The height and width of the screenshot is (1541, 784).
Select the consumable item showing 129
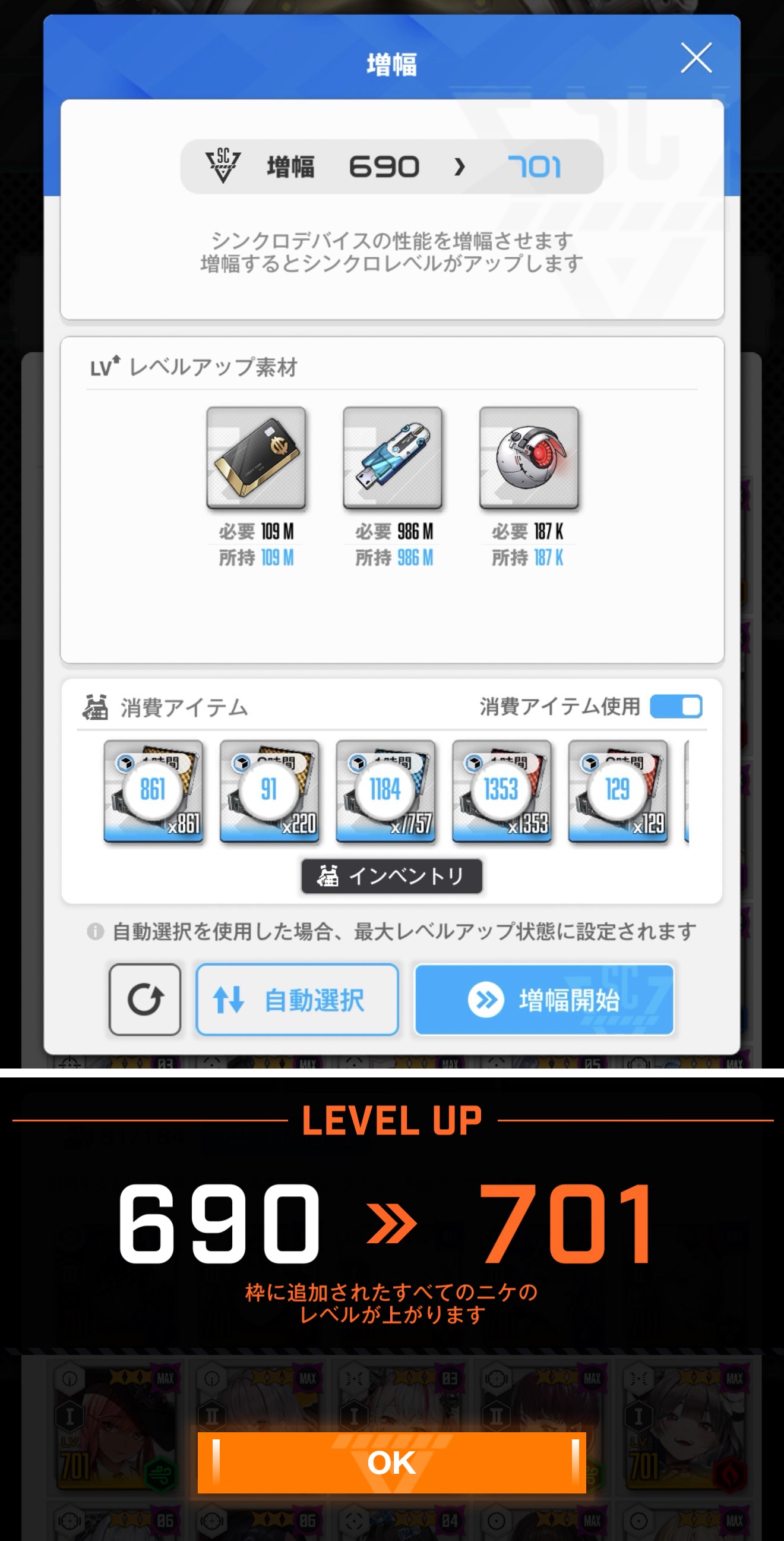618,790
